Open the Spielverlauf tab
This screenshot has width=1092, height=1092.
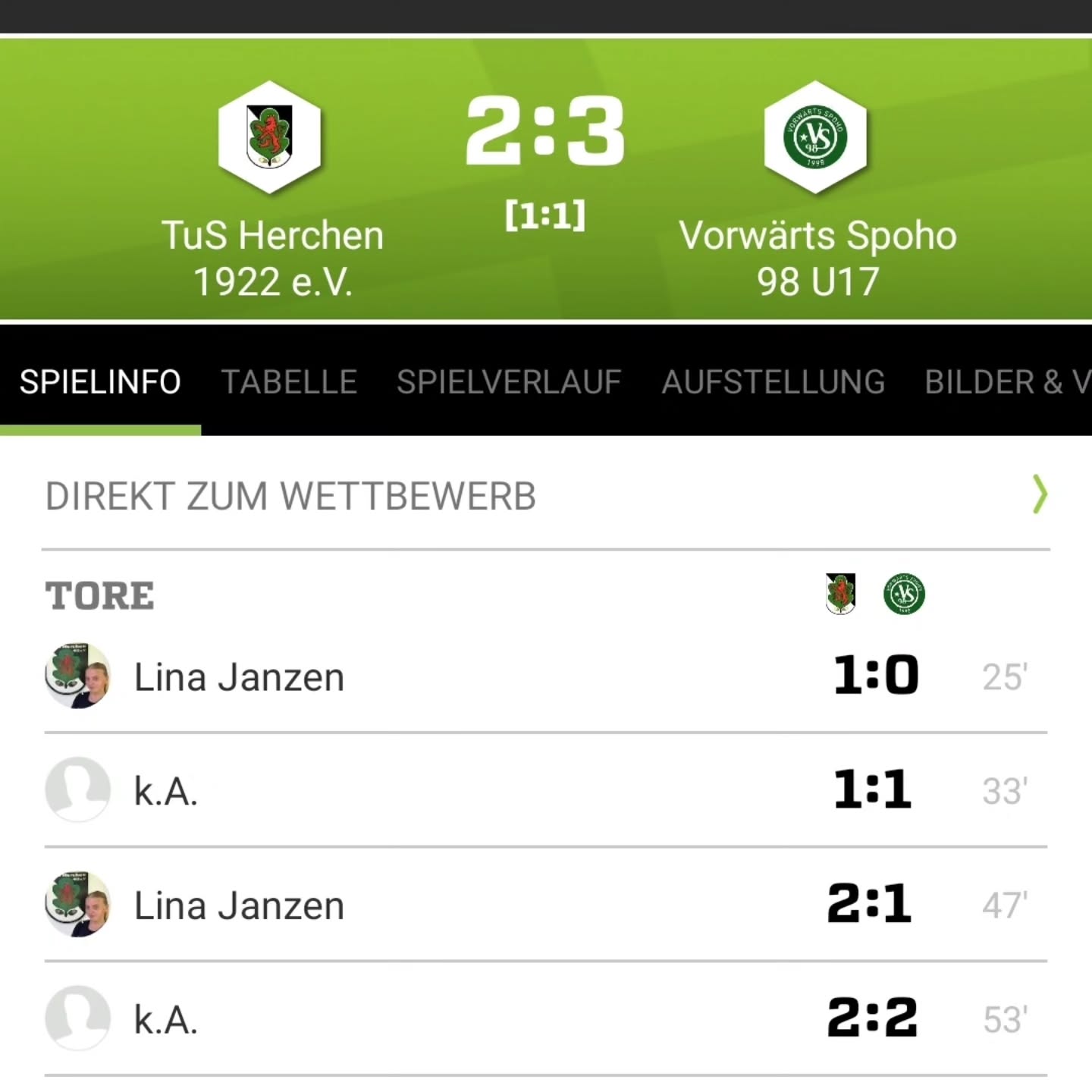point(509,381)
